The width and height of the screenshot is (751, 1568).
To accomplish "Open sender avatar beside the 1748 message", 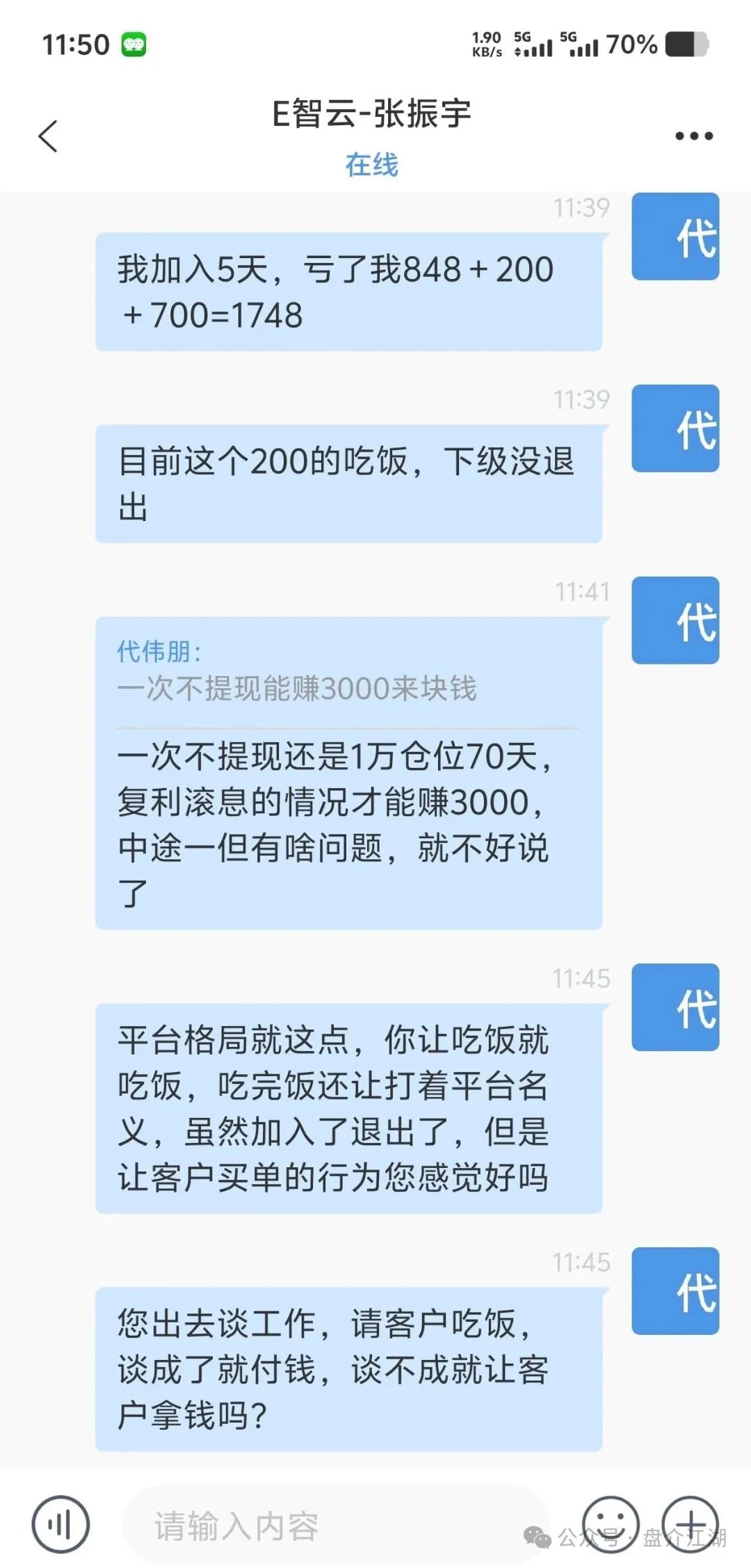I will point(675,237).
